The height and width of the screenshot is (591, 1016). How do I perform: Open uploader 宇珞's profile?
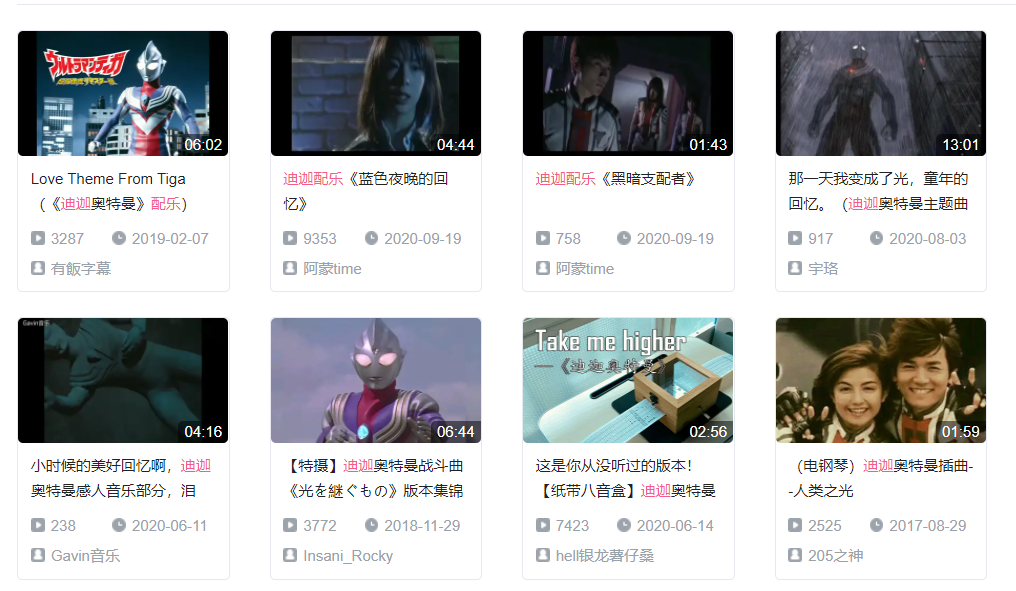[x=823, y=269]
